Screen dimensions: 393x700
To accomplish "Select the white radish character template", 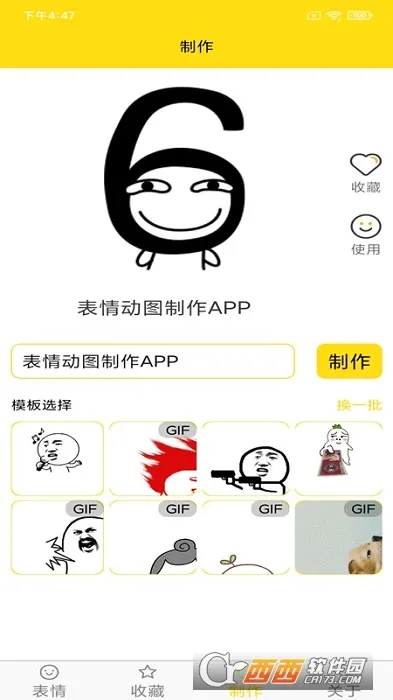I will pos(339,458).
